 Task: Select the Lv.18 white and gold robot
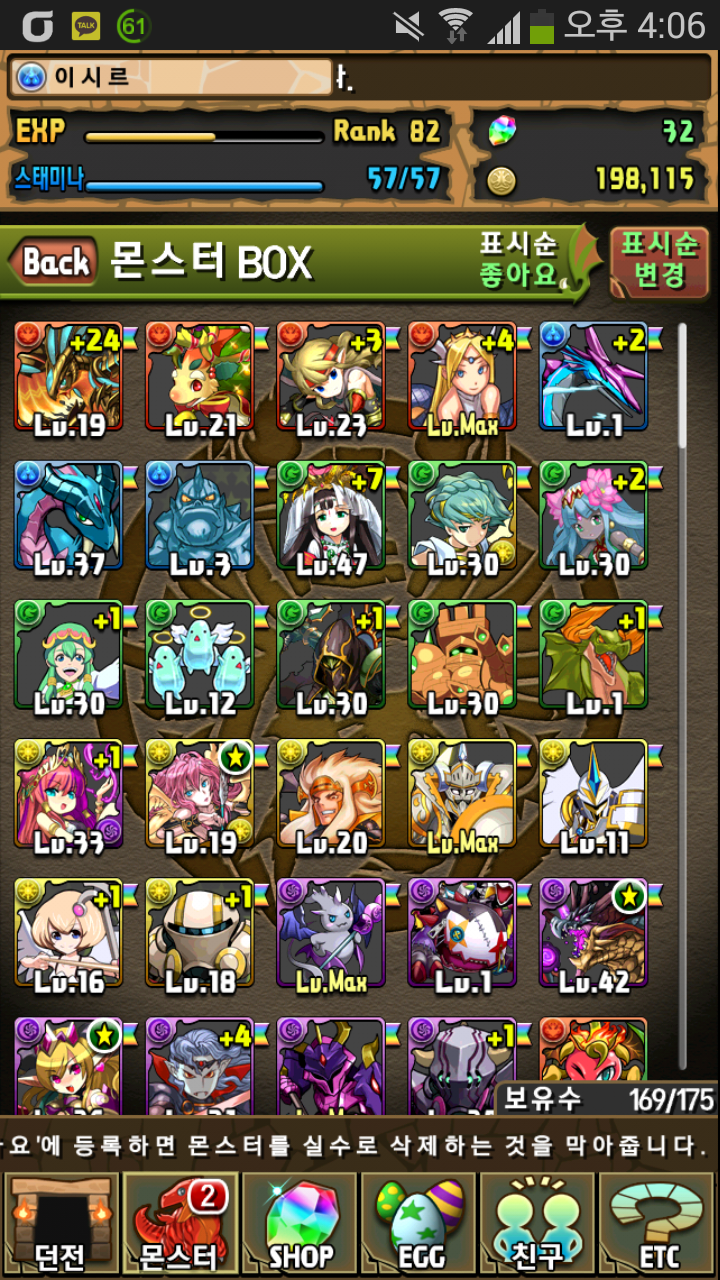pyautogui.click(x=199, y=932)
